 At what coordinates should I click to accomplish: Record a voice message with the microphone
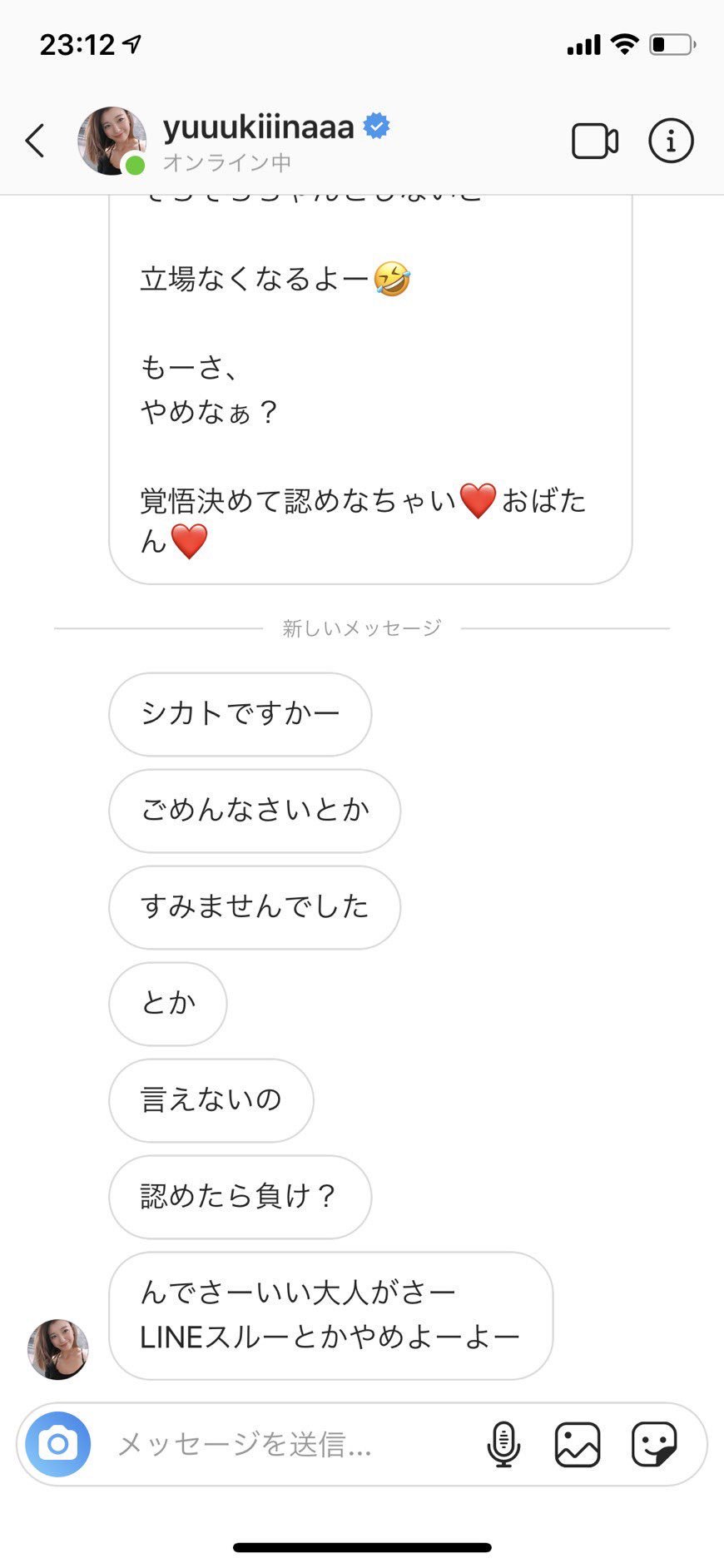click(x=503, y=1445)
